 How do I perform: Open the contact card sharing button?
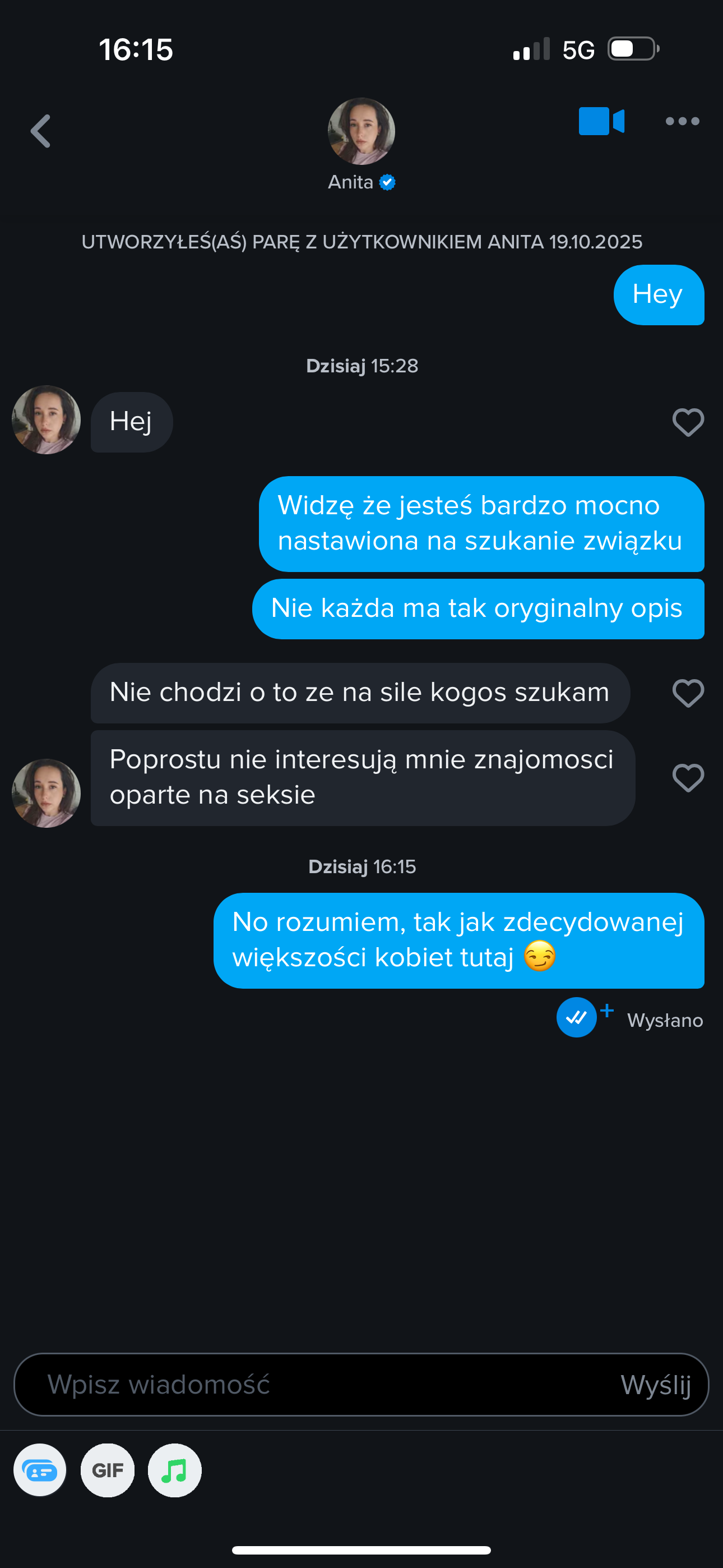click(x=40, y=1470)
